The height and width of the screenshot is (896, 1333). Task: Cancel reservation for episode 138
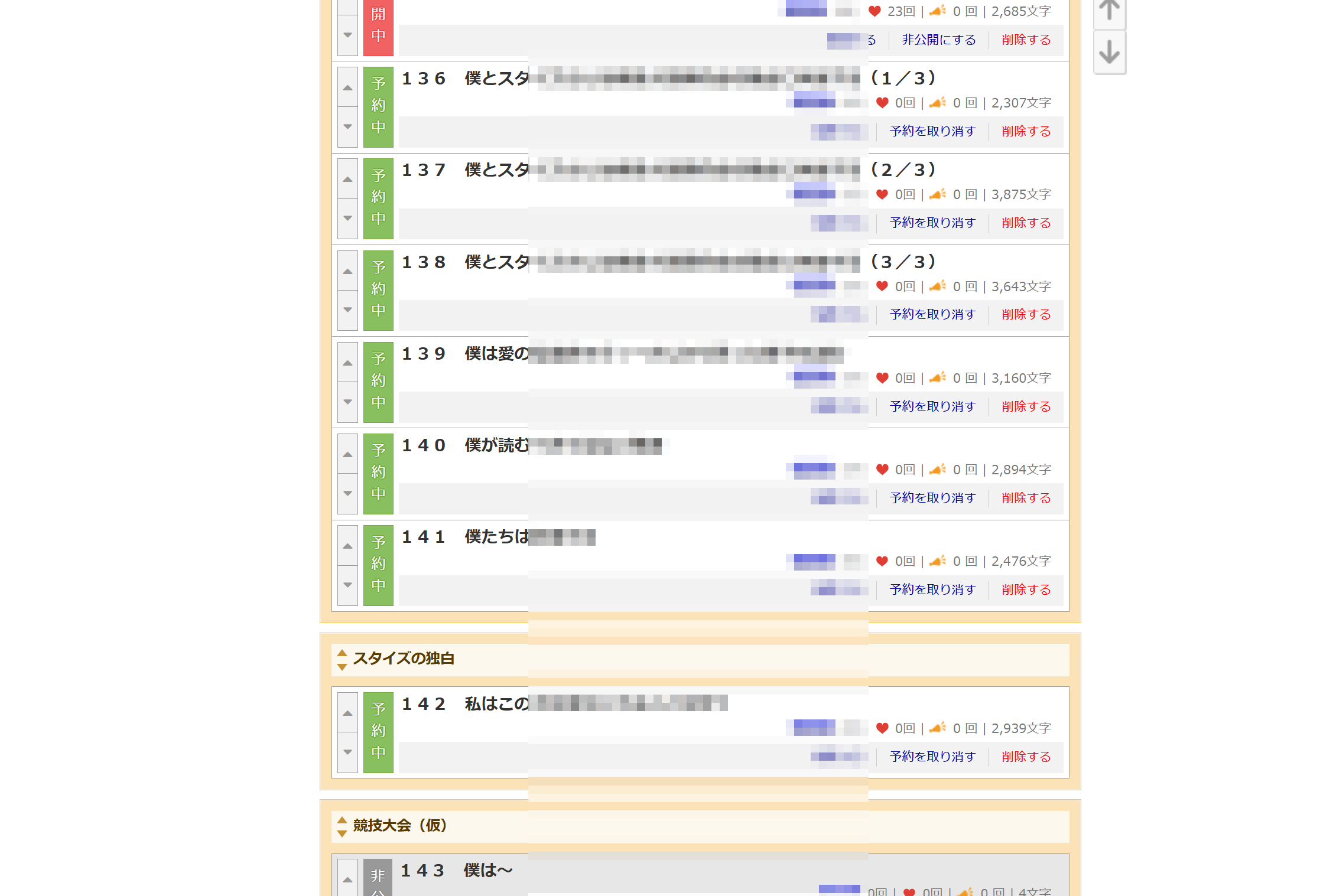[932, 314]
